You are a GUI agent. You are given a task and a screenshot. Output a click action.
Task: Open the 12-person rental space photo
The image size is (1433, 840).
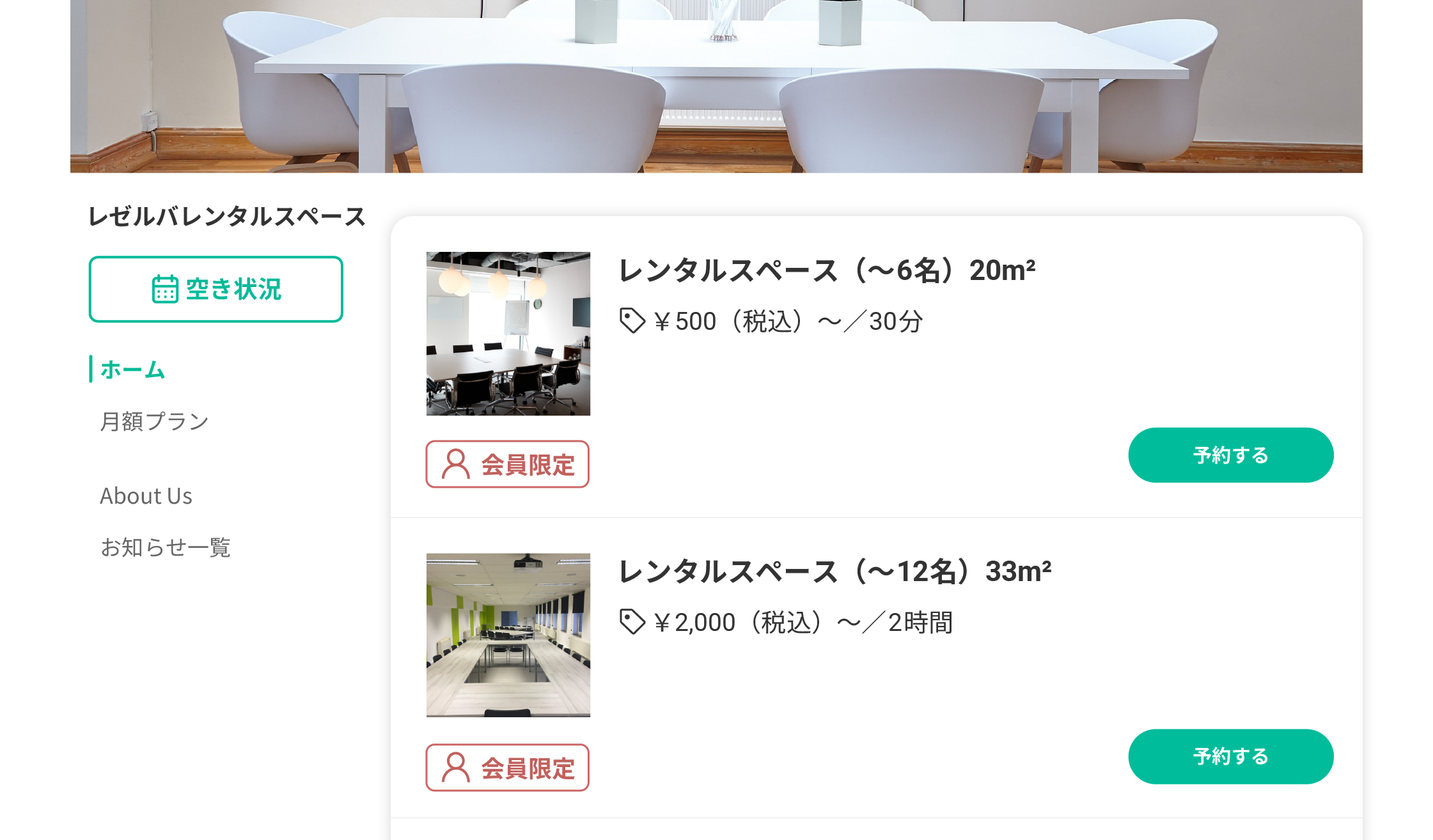click(x=508, y=635)
